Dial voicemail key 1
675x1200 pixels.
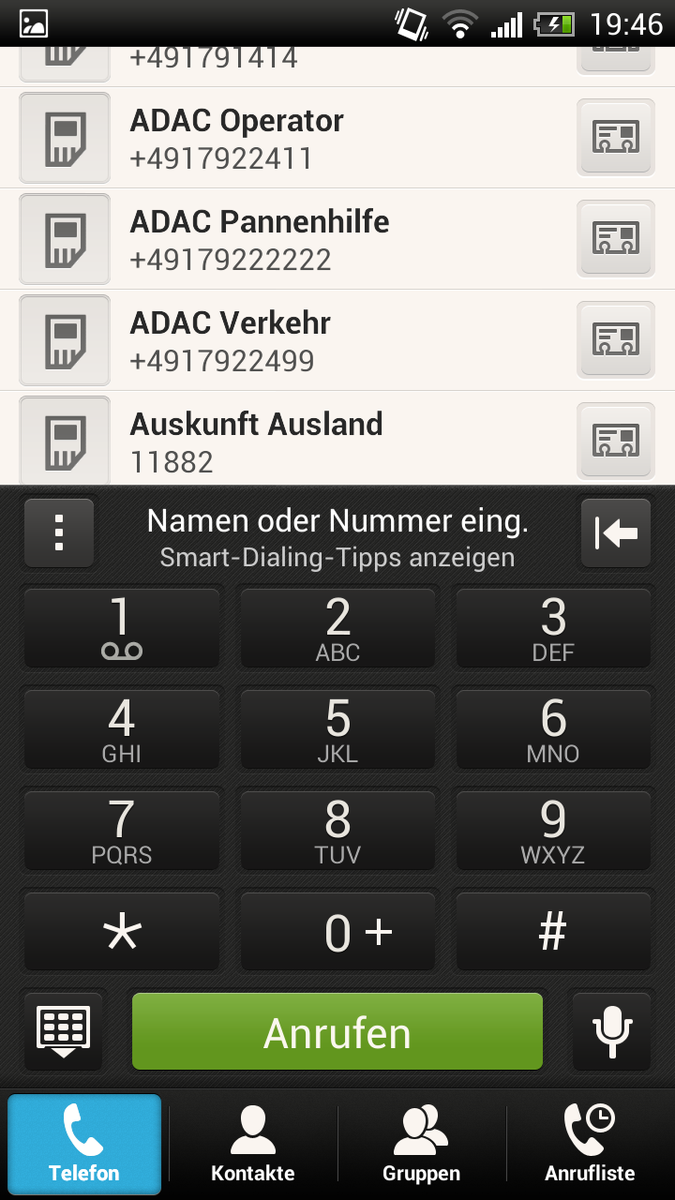coord(121,627)
